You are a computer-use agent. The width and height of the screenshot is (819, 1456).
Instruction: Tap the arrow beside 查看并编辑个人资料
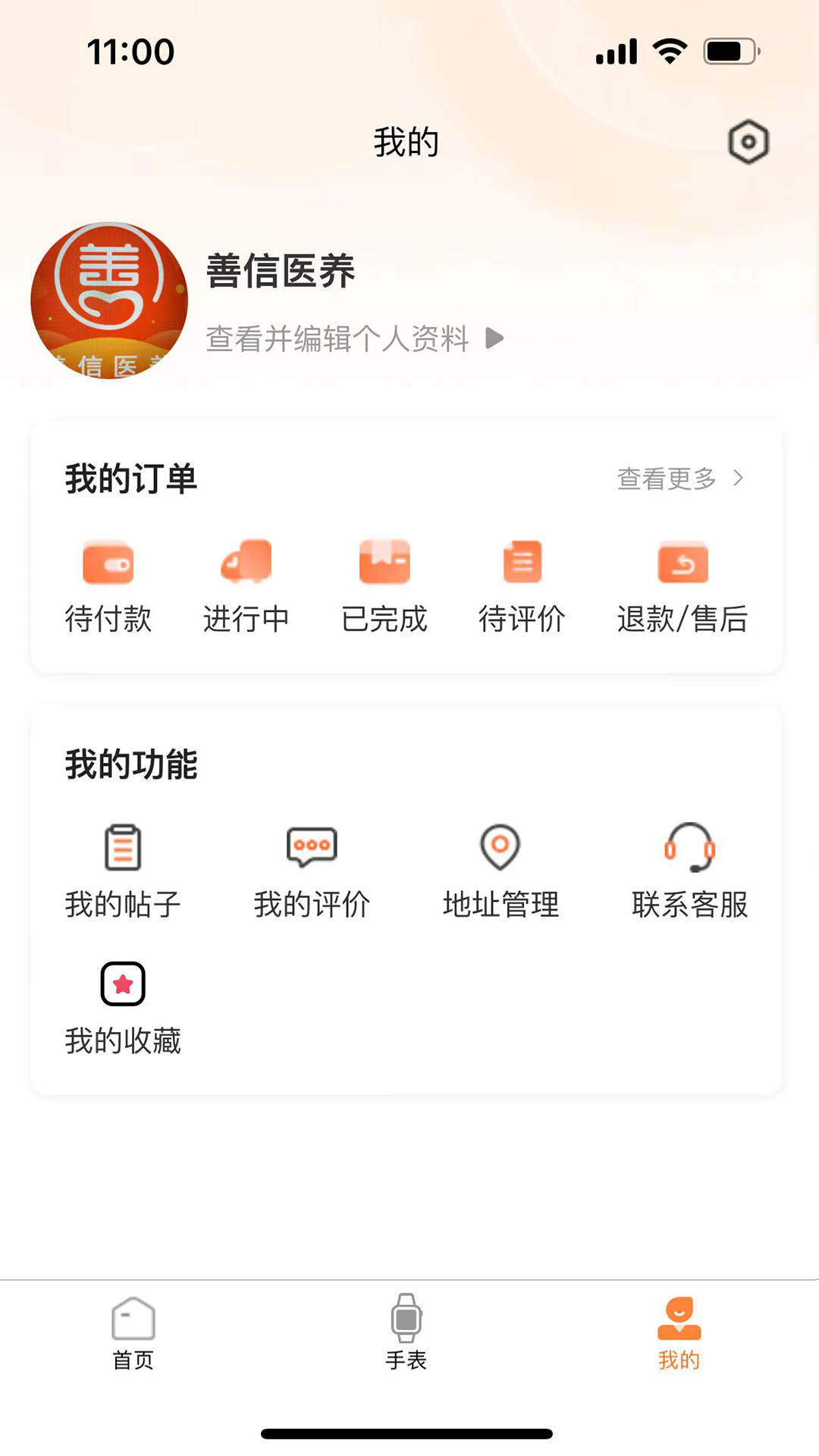point(494,339)
